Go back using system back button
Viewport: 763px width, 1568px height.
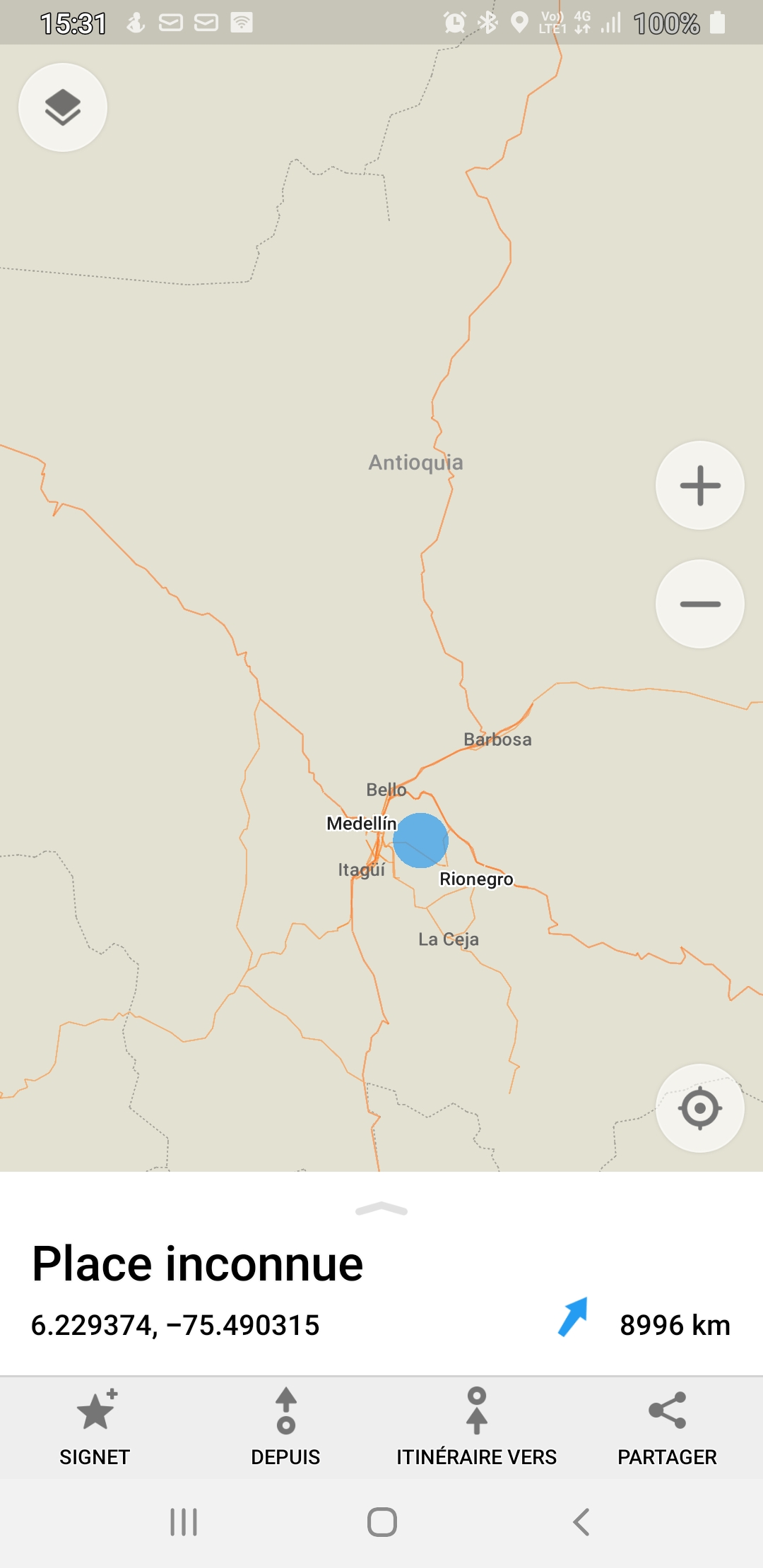pos(581,1522)
